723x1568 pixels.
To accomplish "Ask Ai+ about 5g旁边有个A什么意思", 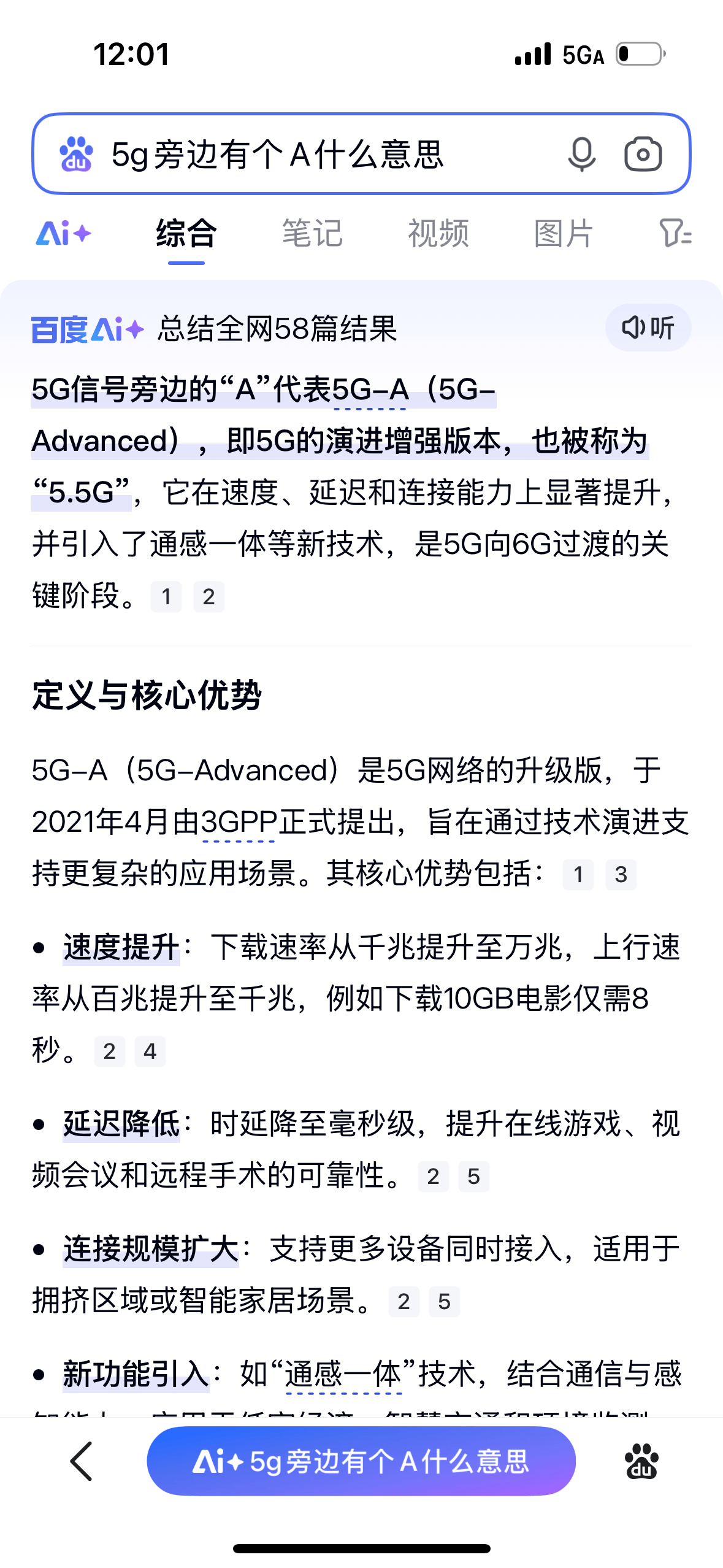I will coord(361,1461).
